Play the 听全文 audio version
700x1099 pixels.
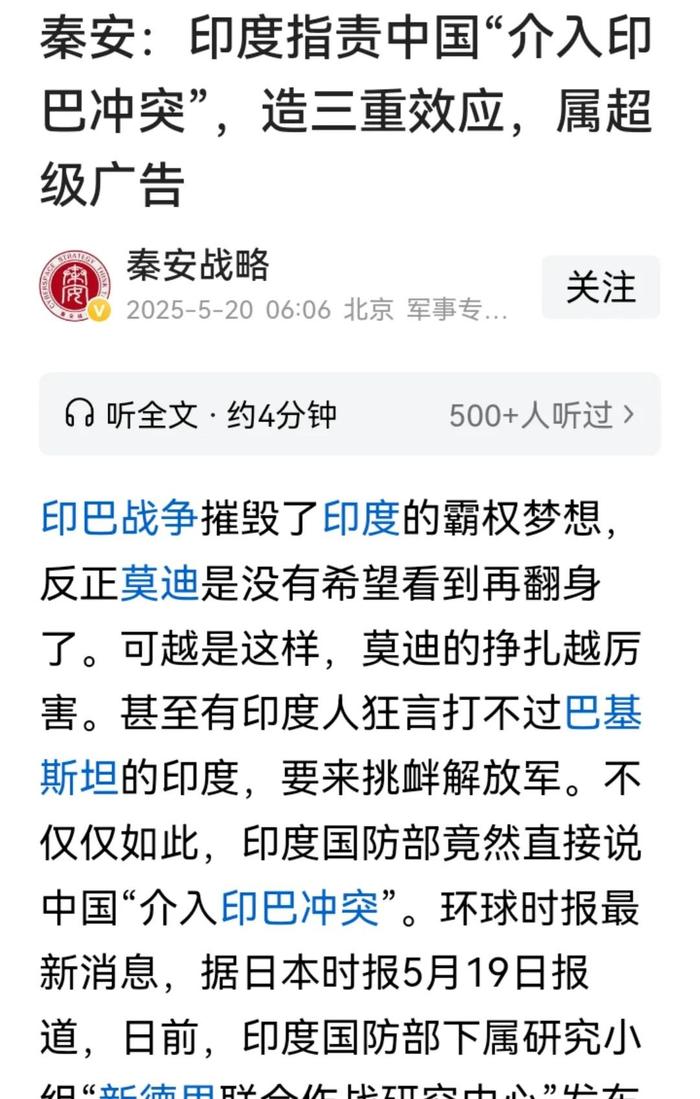(200, 414)
